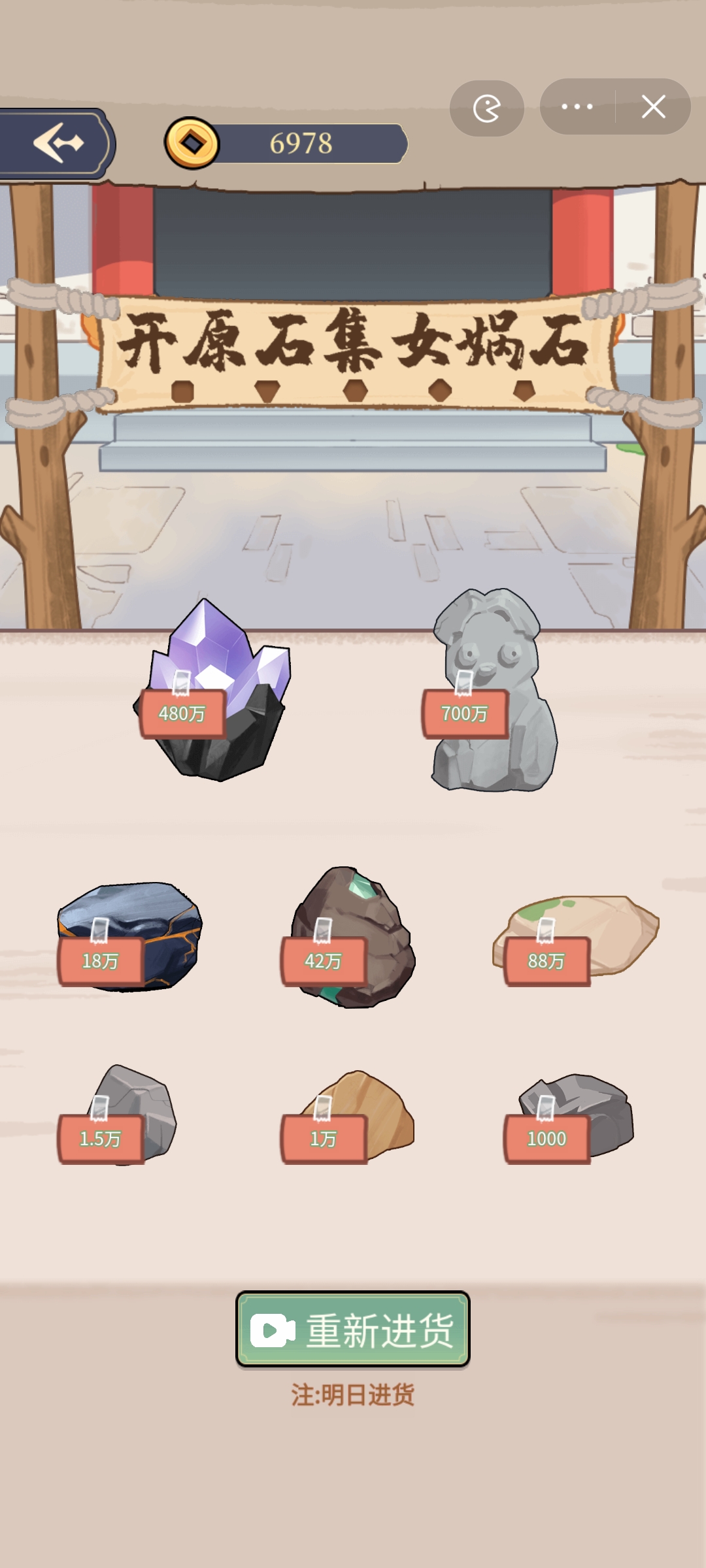706x1568 pixels.
Task: Close the mini-game
Action: pyautogui.click(x=653, y=106)
